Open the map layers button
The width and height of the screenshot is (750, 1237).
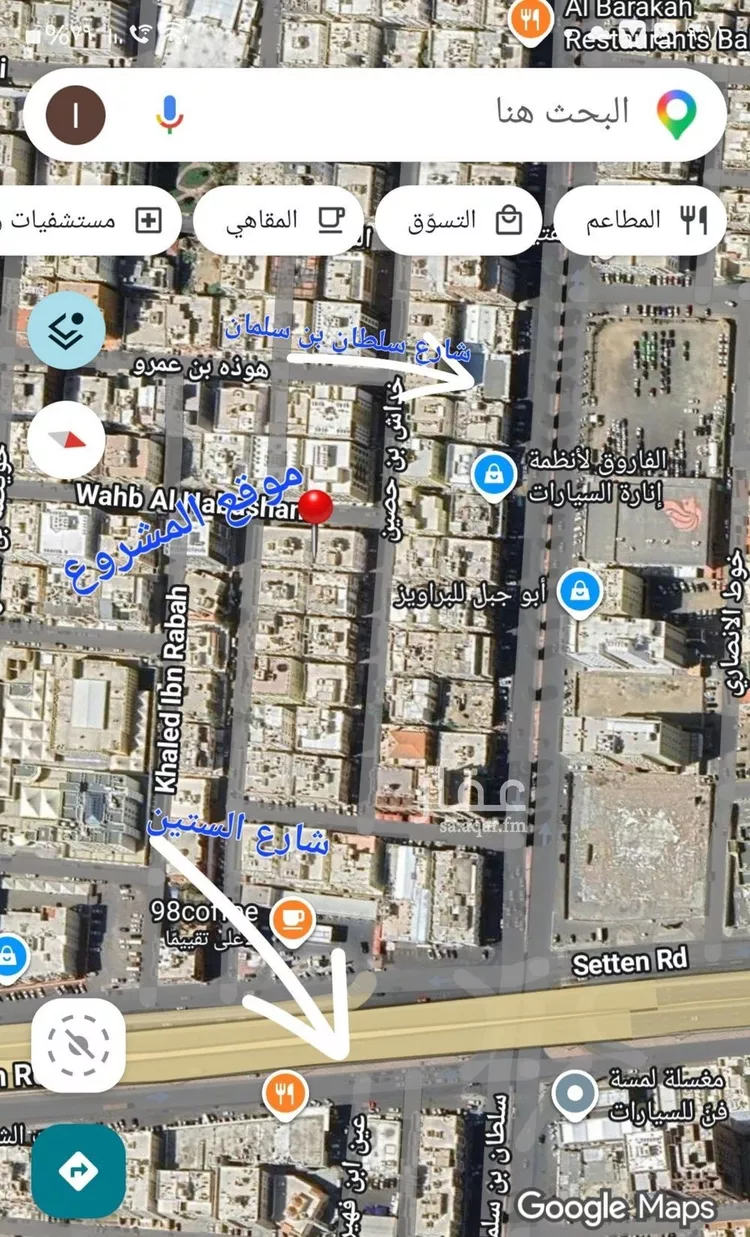coord(66,331)
